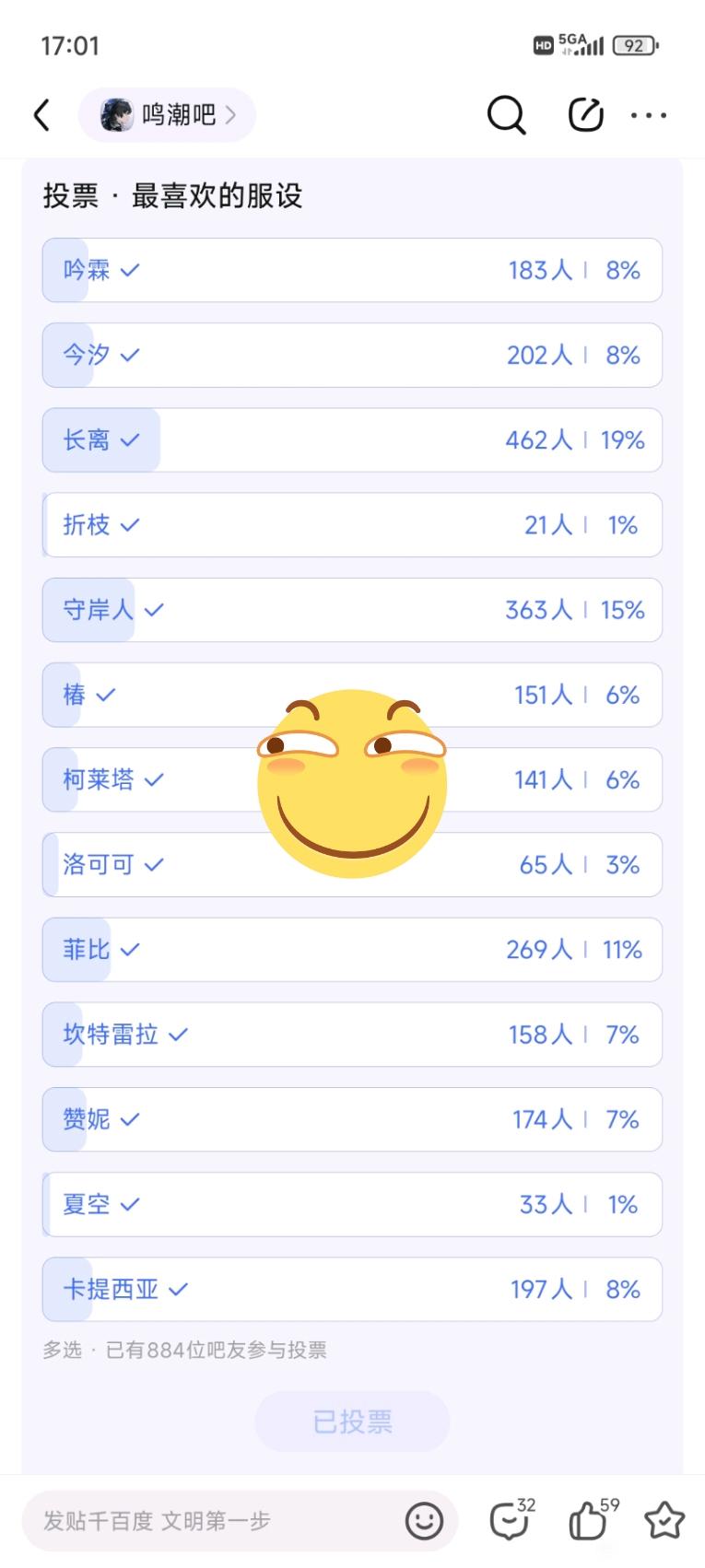Select the 菲比 poll option
Viewport: 705px width, 1568px height.
pyautogui.click(x=352, y=950)
